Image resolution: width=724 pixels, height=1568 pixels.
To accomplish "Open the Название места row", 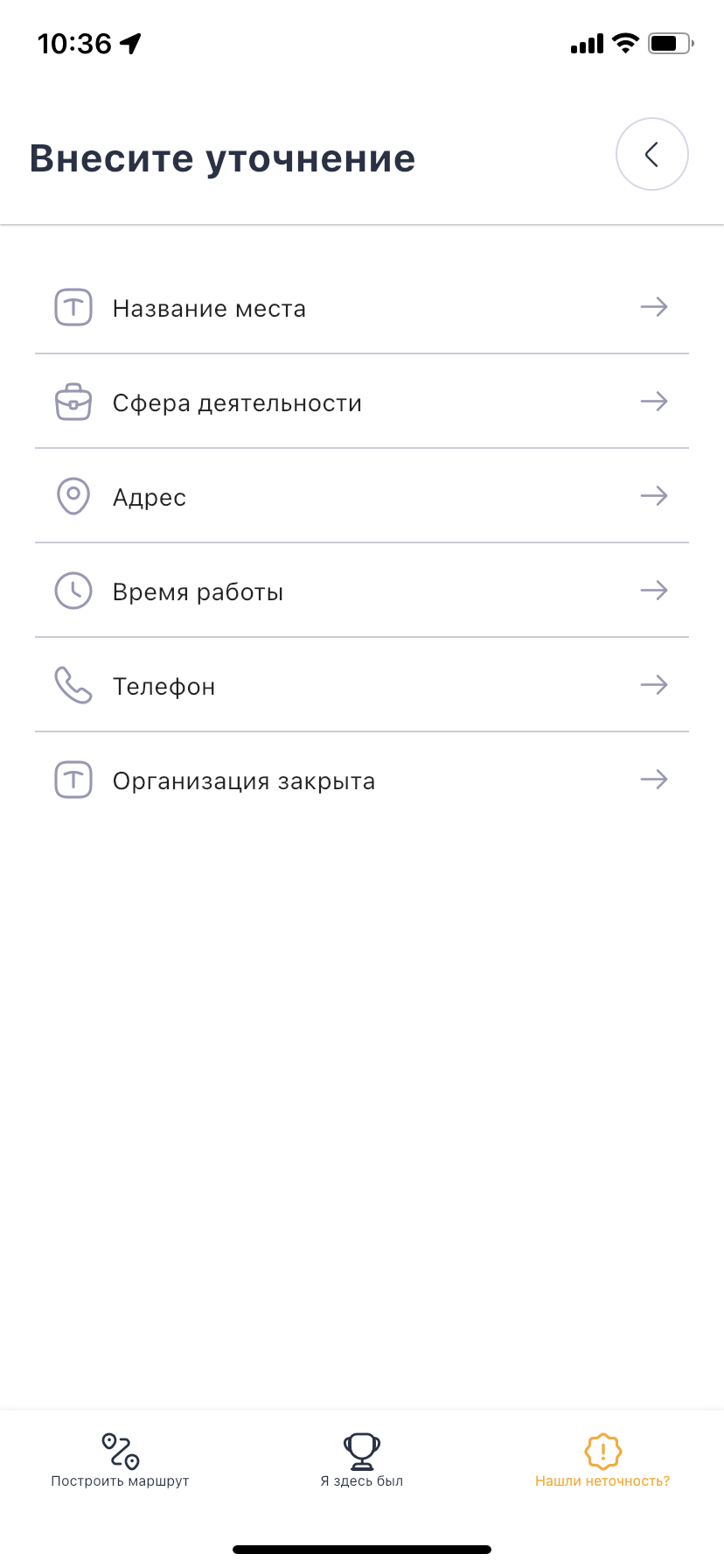I will (362, 307).
